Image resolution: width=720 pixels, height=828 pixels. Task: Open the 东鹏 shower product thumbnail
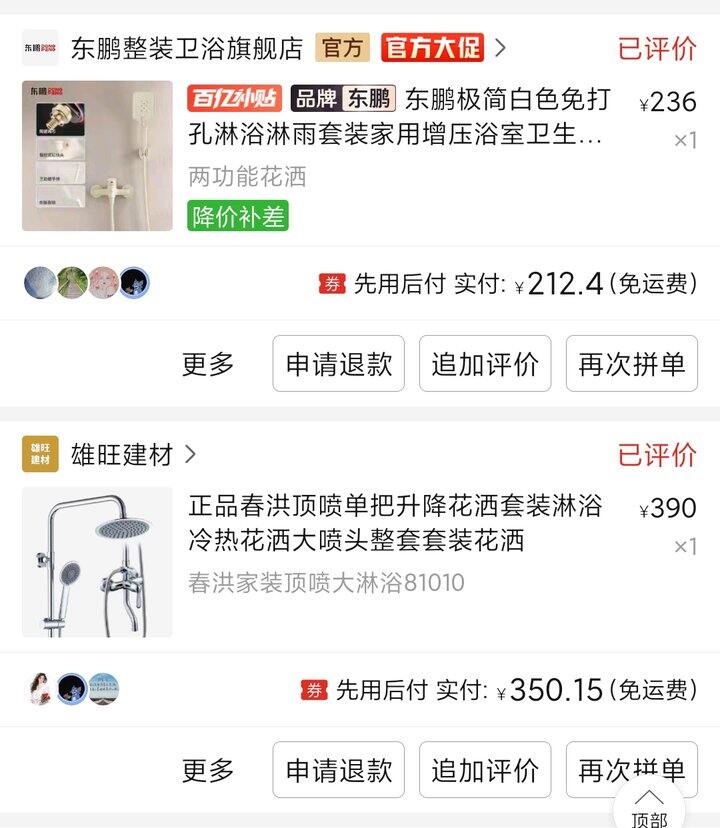pyautogui.click(x=97, y=156)
